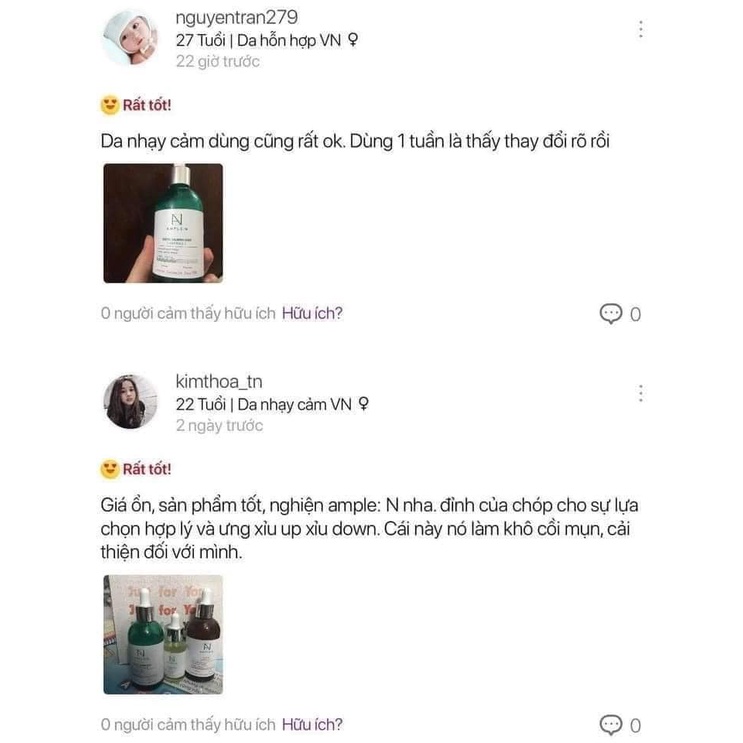Open overflow menu on nguyentran279's review
The width and height of the screenshot is (743, 743).
point(641,29)
